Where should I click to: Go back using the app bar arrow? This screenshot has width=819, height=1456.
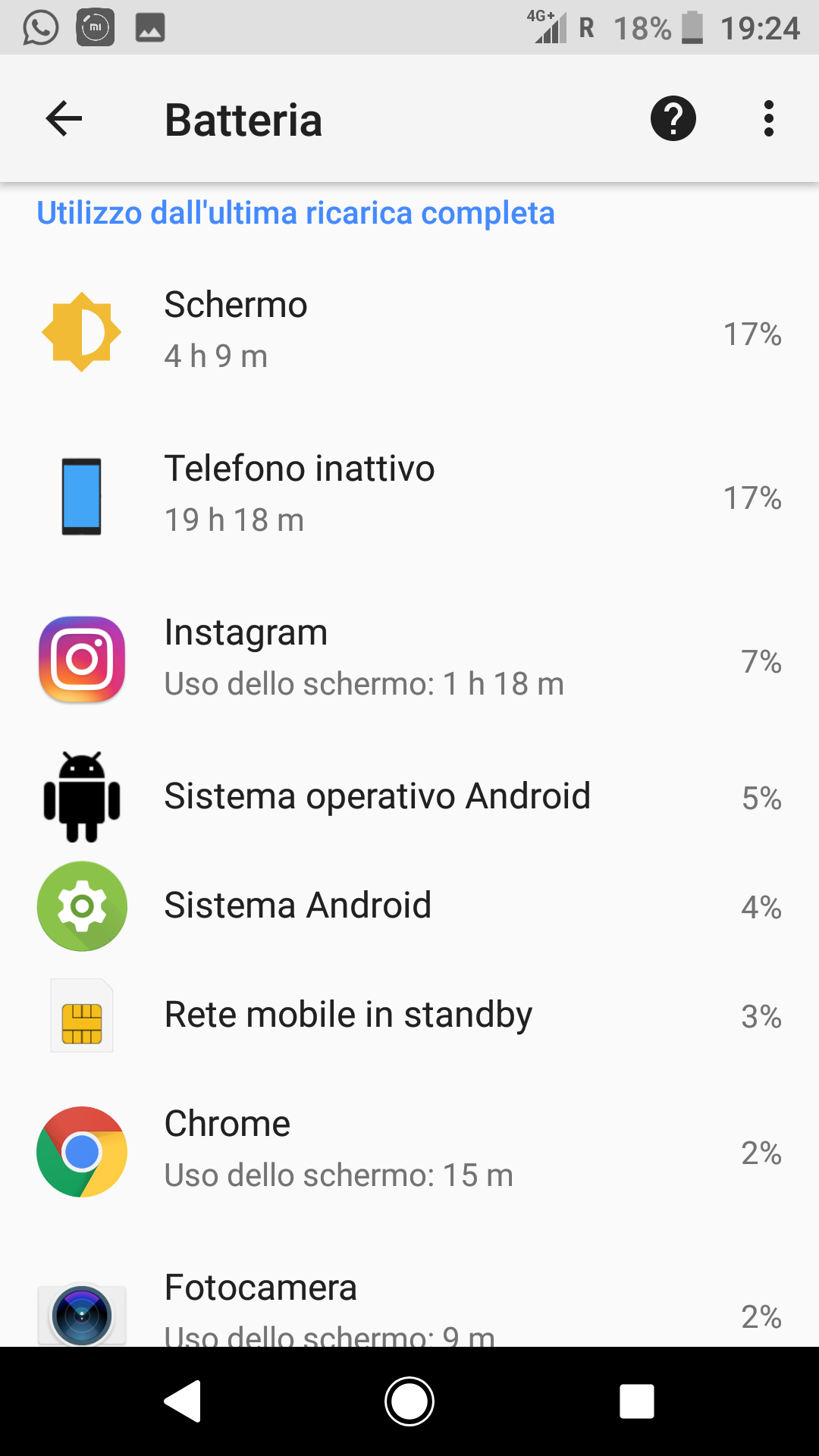[x=64, y=119]
